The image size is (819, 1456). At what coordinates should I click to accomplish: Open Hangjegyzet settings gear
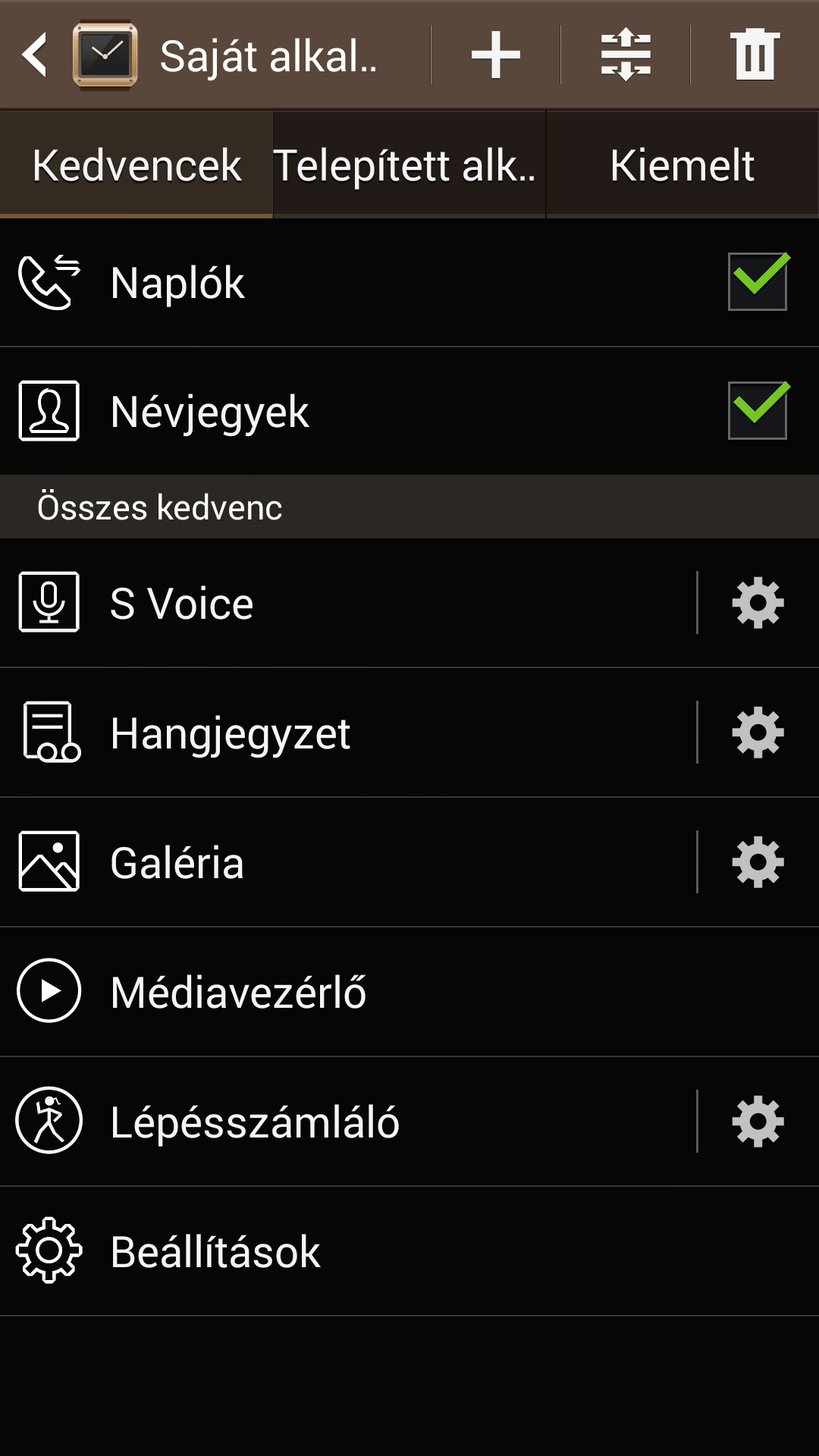tap(757, 733)
